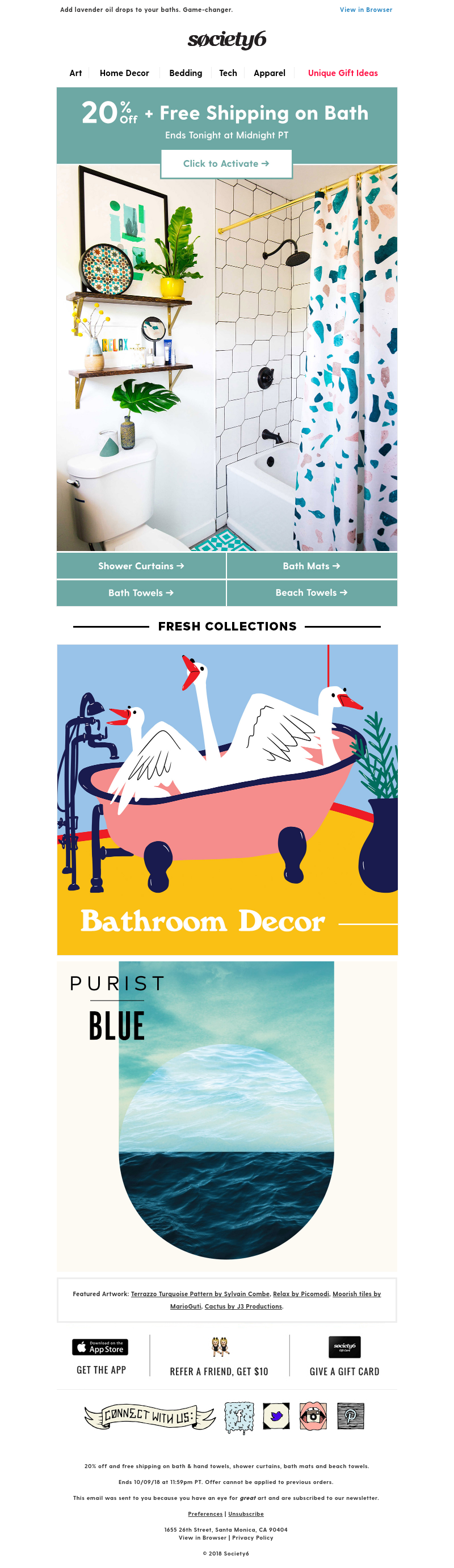Image resolution: width=454 pixels, height=1568 pixels.
Task: Browse the Apparel category
Action: click(269, 73)
